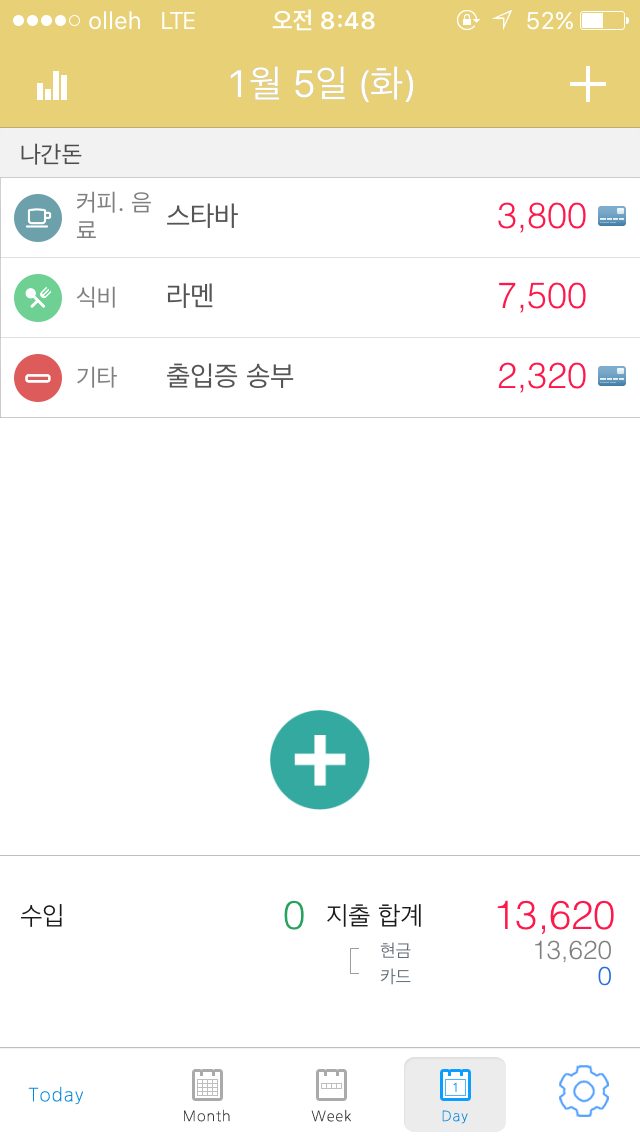Switch to the Week view

click(x=331, y=1096)
